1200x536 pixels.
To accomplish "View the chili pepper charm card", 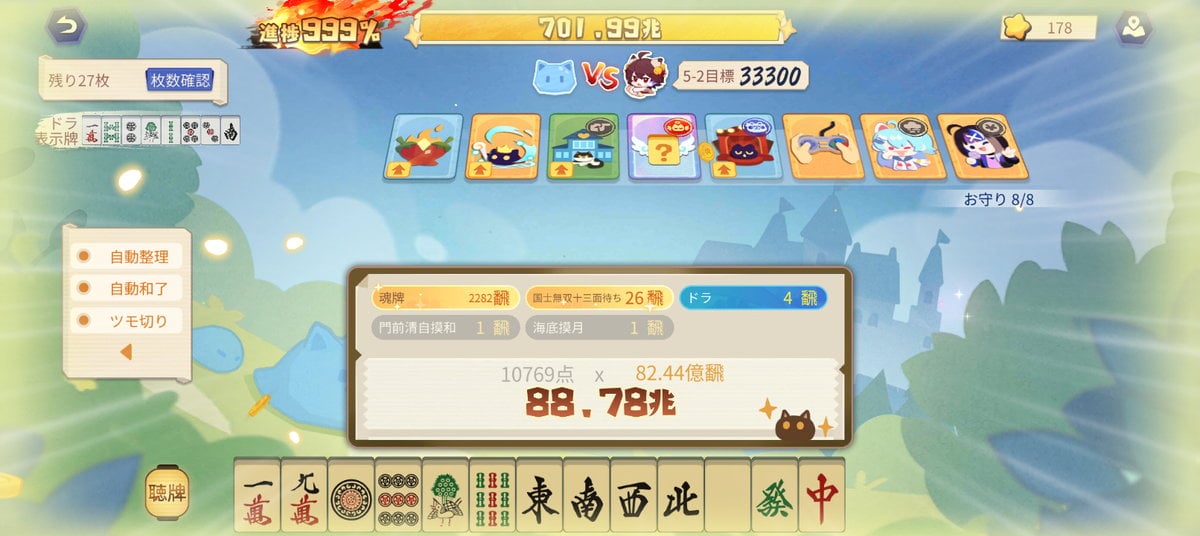I will [424, 146].
